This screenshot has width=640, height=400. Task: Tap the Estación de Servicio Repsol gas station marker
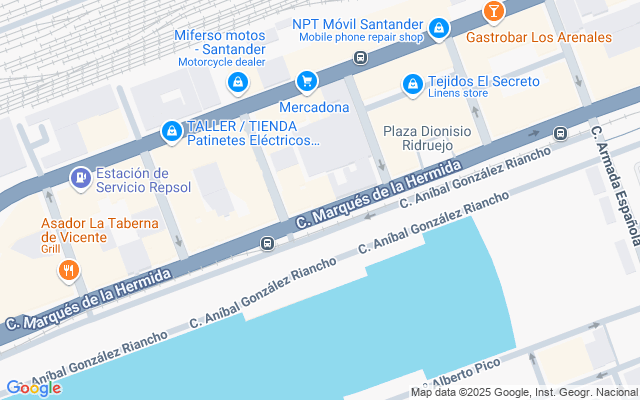(x=79, y=178)
